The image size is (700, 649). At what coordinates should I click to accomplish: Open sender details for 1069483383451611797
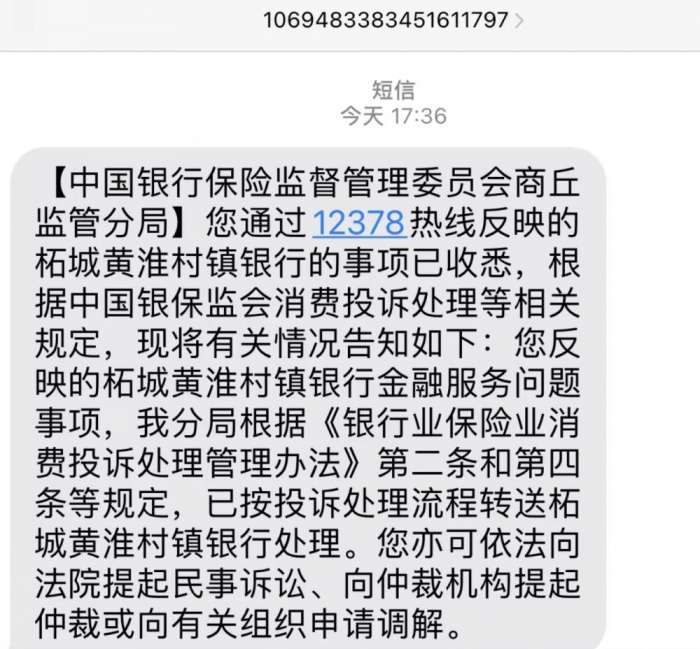point(392,20)
